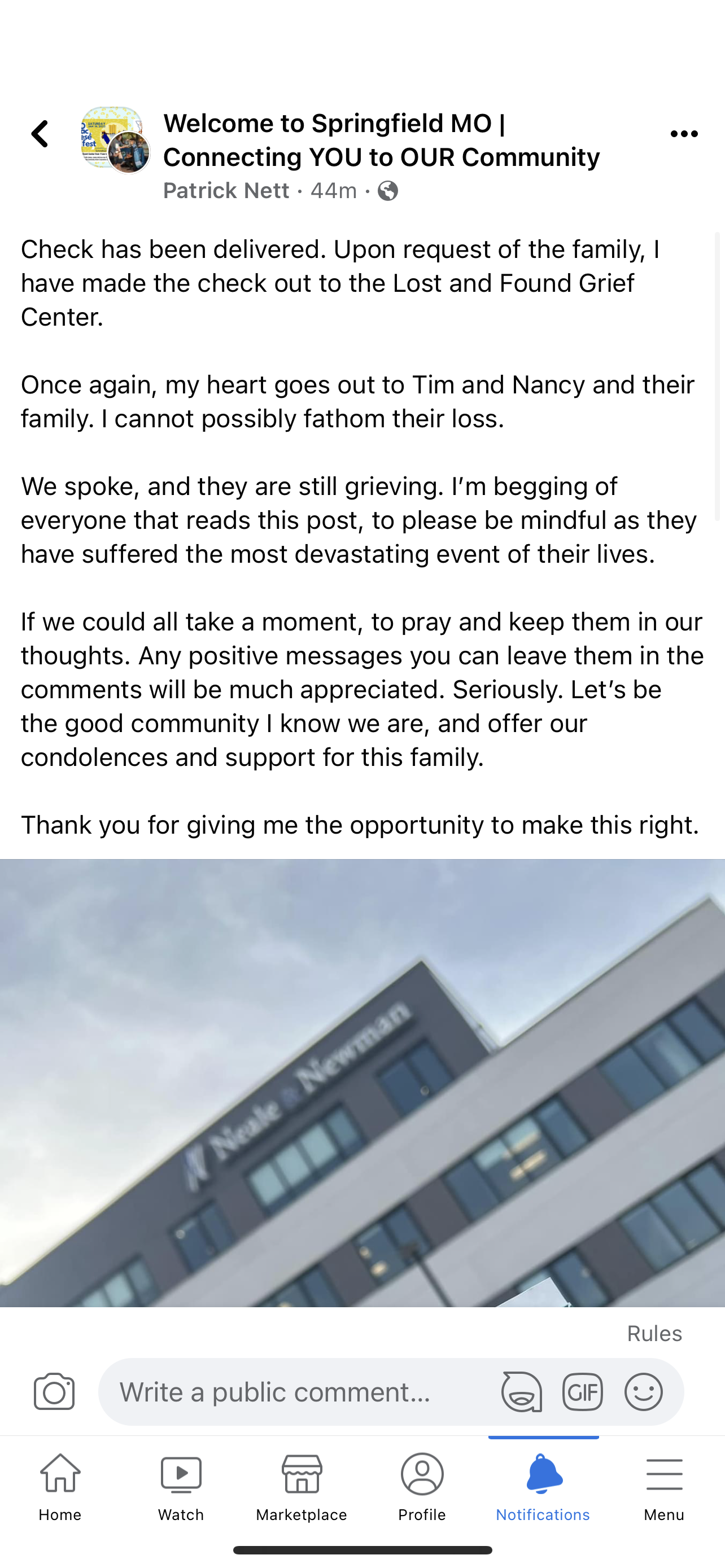Screen dimensions: 725x1568
Task: View Patrick Nett's profile
Action: click(226, 191)
